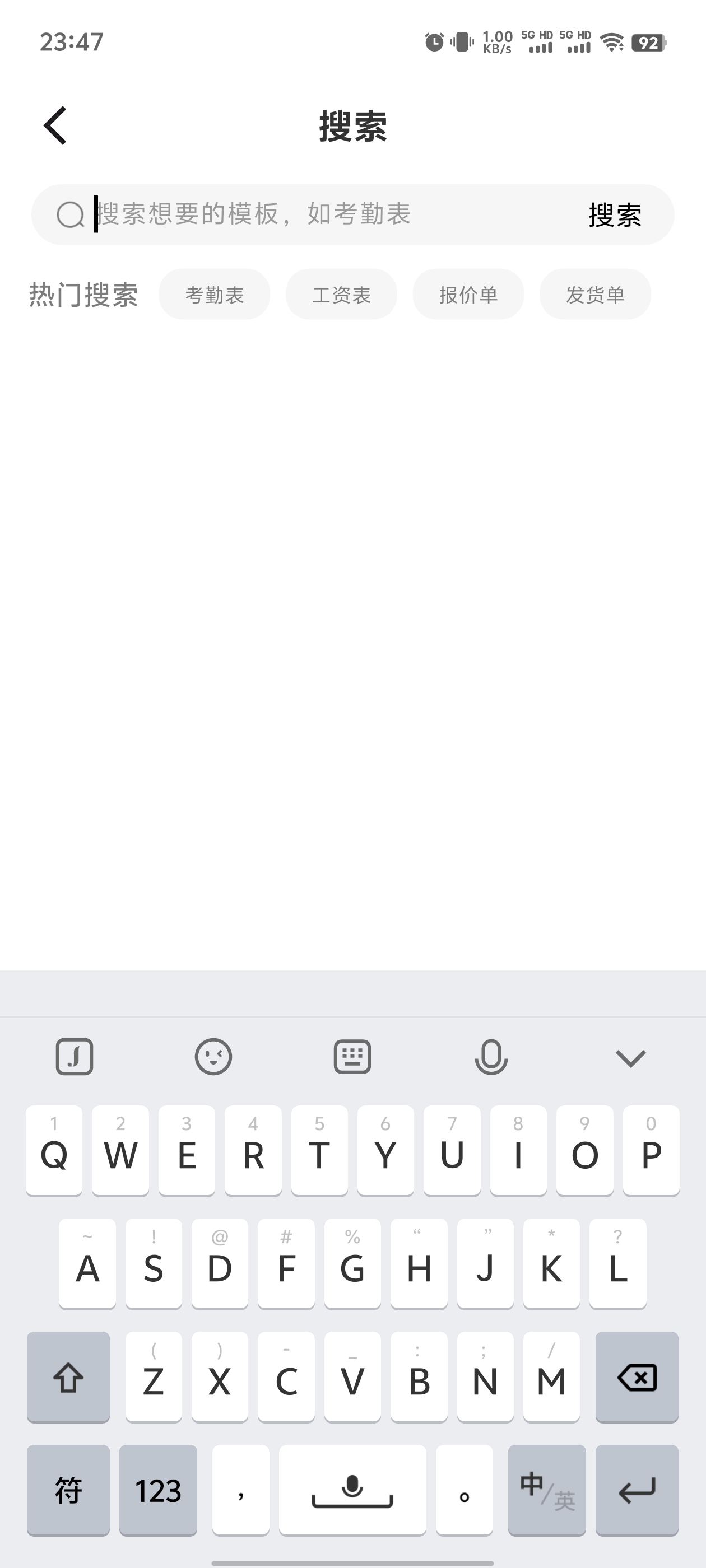
Task: Select the 考勤表 hot search chip
Action: point(215,295)
